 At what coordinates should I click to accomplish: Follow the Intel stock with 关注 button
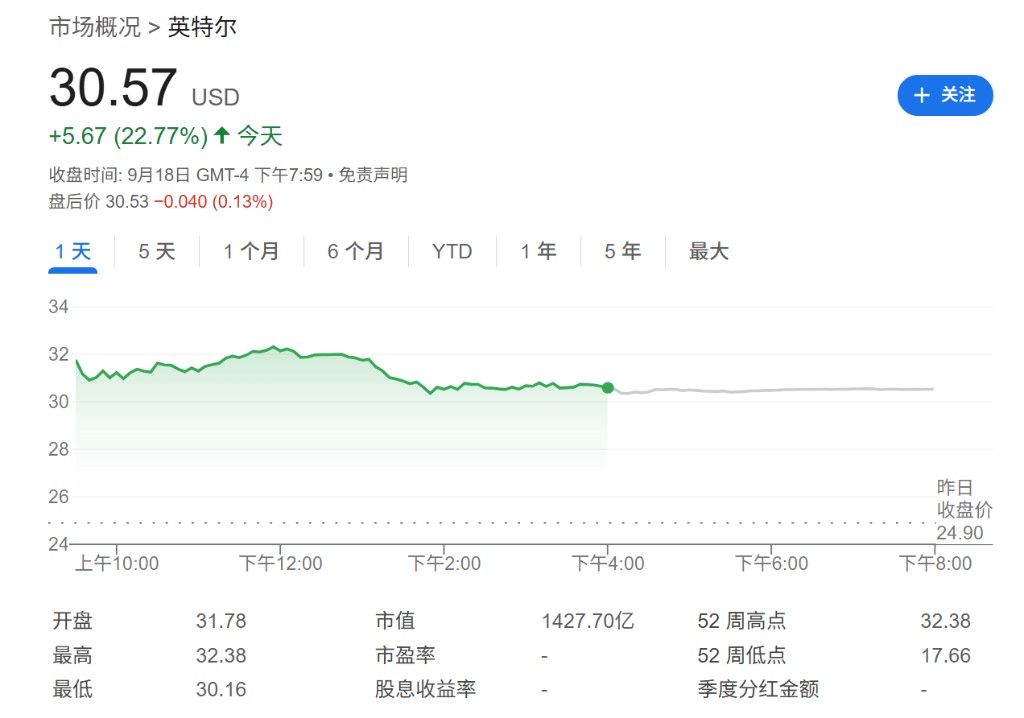pos(945,95)
